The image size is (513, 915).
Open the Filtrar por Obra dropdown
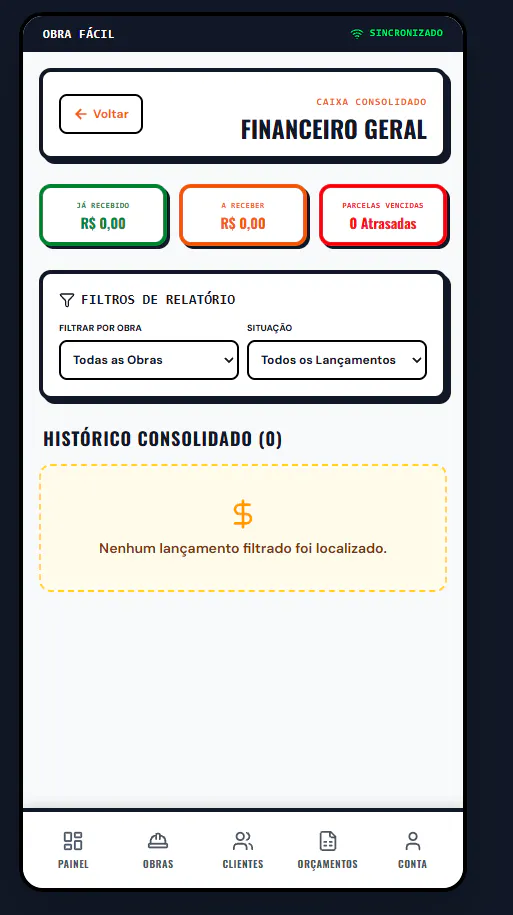[149, 360]
